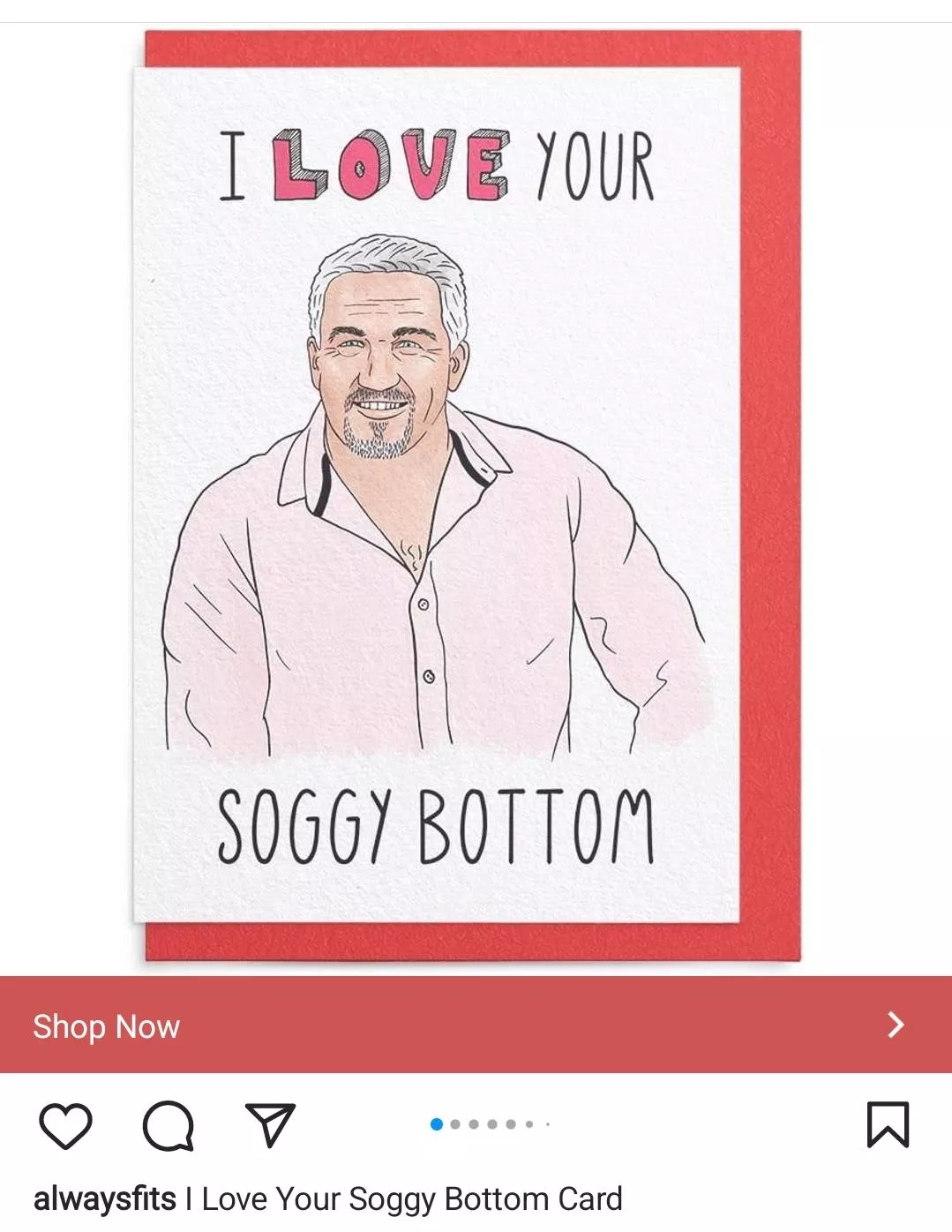The width and height of the screenshot is (952, 1232).
Task: Save the post with bookmark icon
Action: click(887, 1124)
